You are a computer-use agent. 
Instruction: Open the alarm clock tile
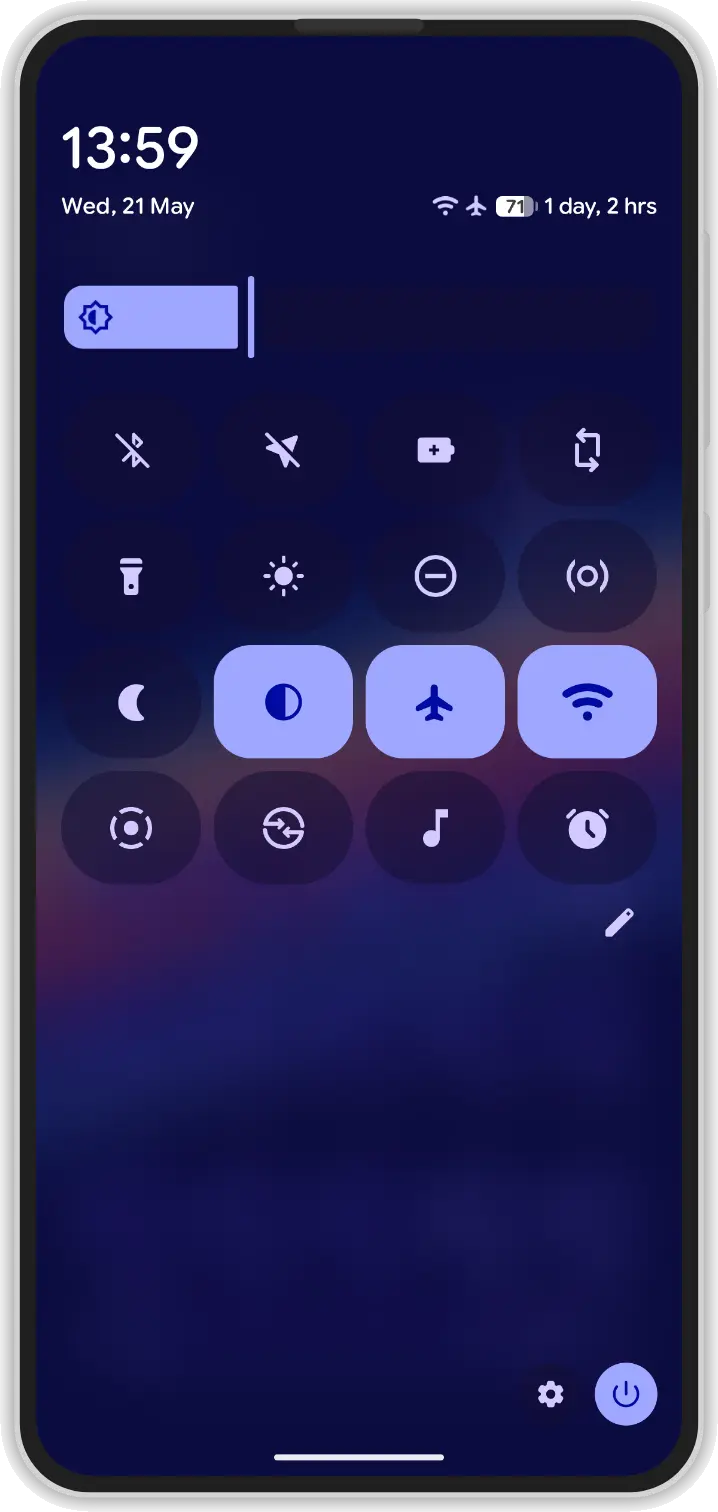pyautogui.click(x=587, y=828)
